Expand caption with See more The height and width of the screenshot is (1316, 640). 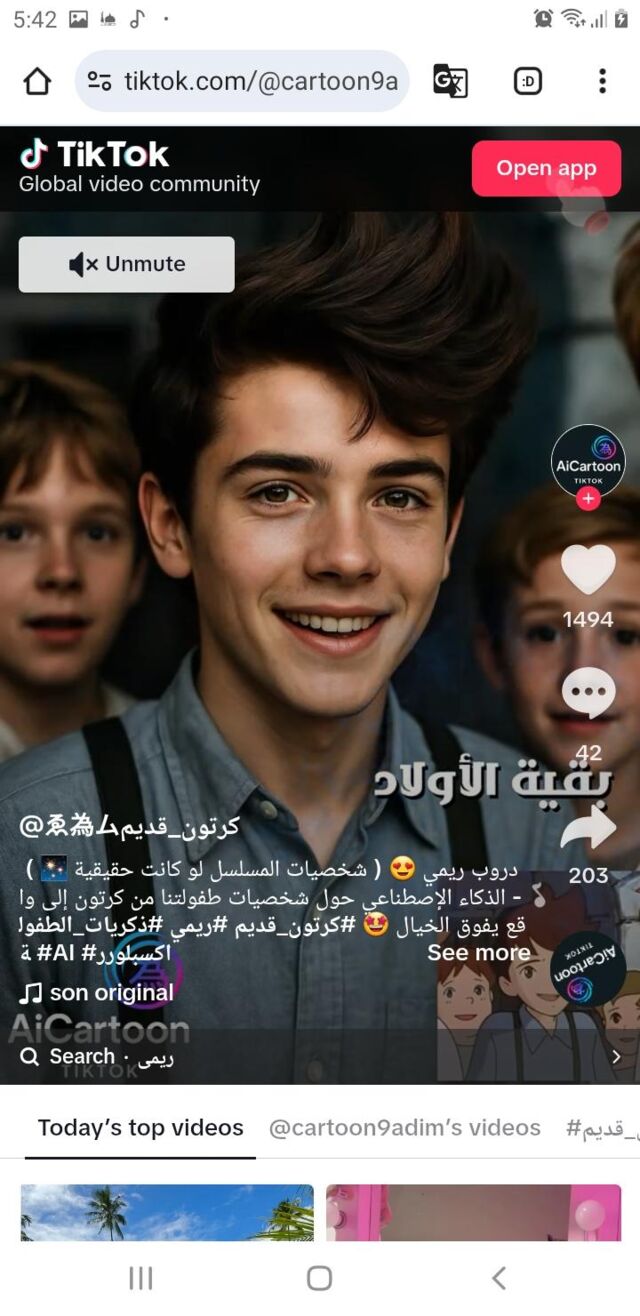click(478, 953)
